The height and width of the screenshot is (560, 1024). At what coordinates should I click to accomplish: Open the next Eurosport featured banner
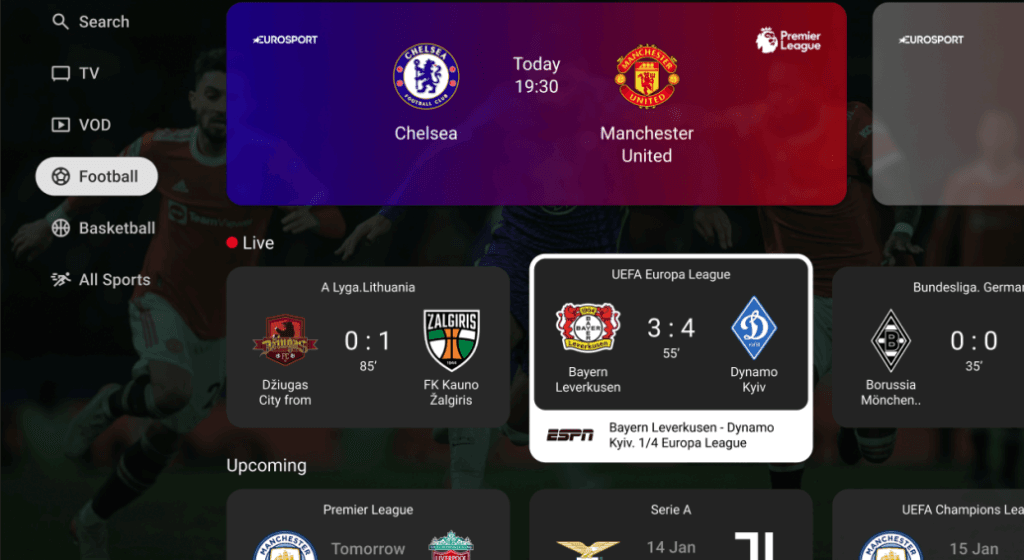click(948, 103)
